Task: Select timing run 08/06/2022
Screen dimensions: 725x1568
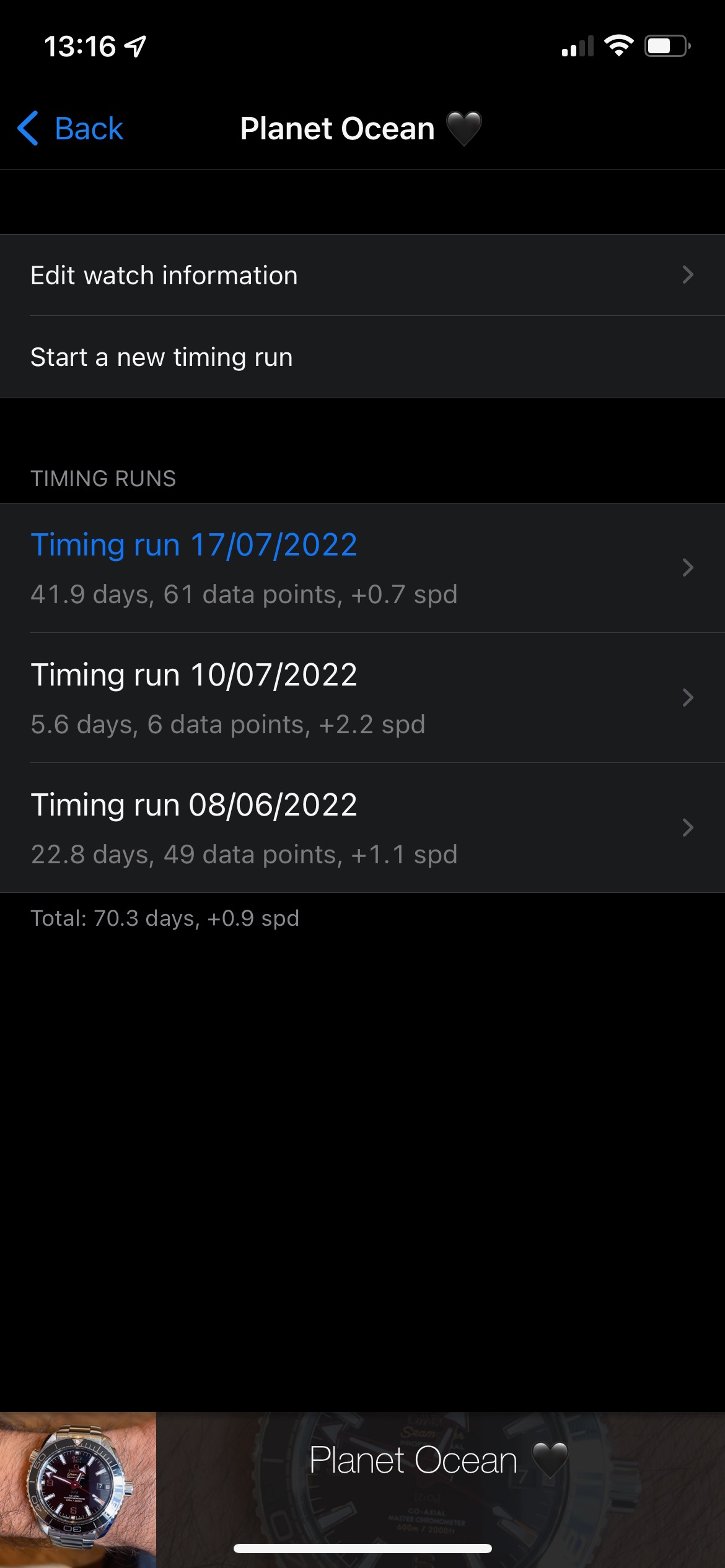Action: tap(362, 827)
